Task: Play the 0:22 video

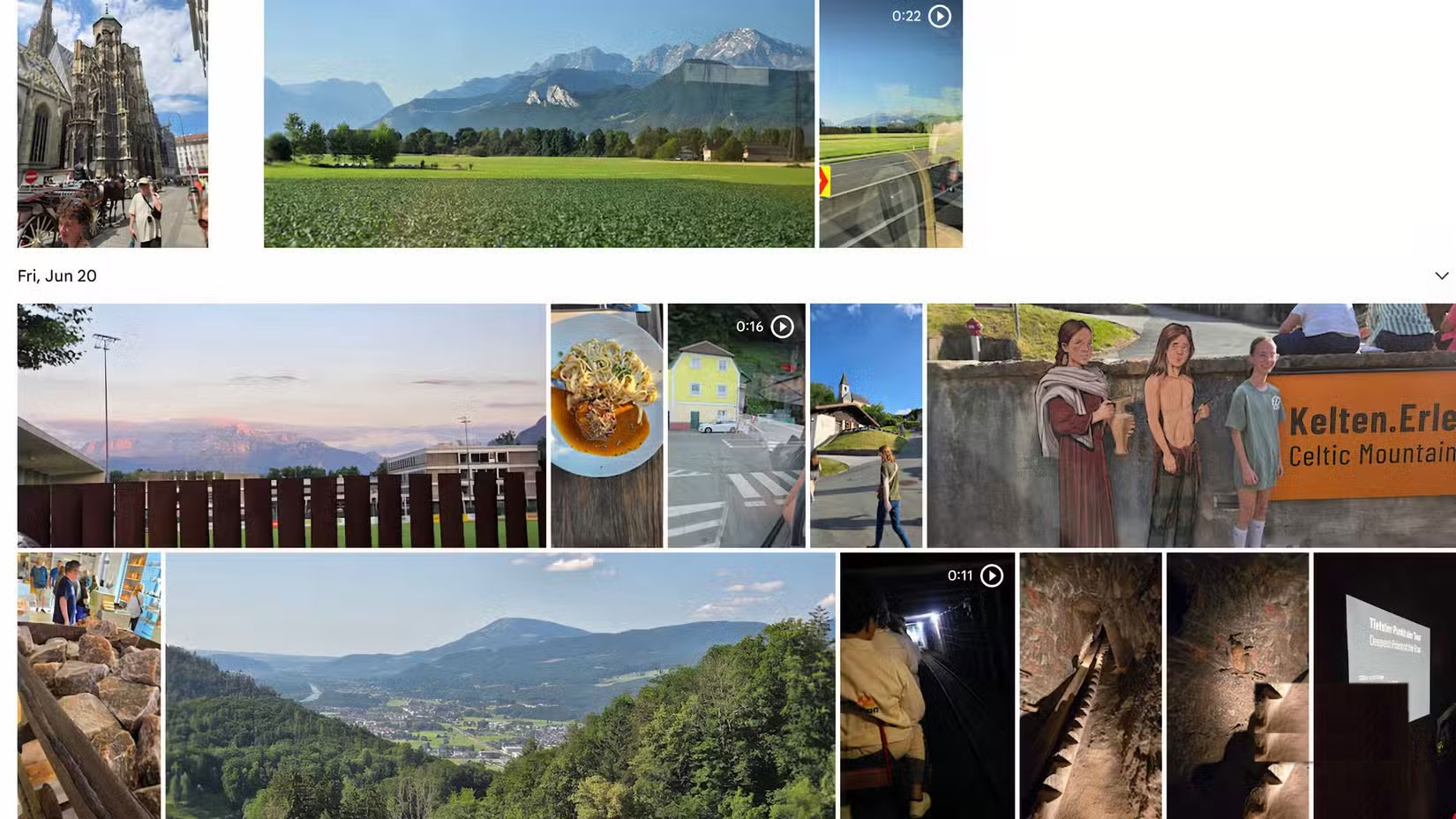Action: click(x=890, y=124)
